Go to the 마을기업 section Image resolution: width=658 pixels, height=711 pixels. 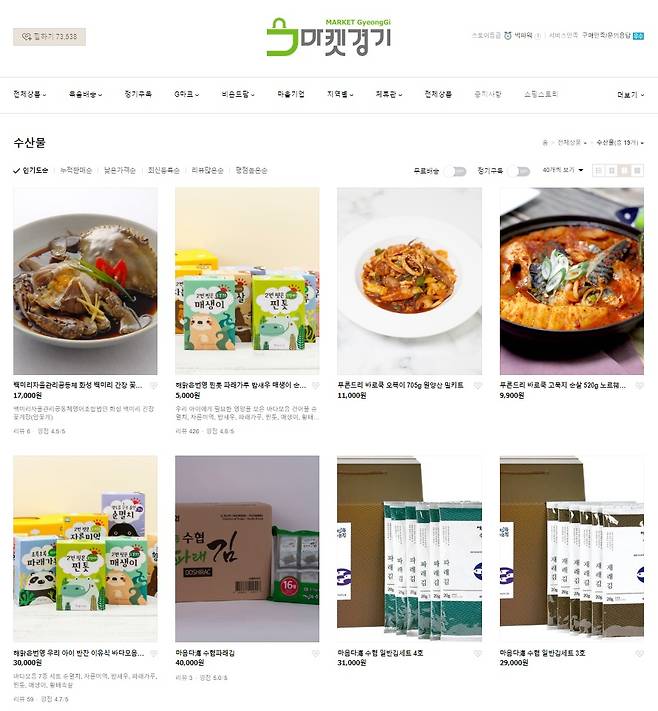click(290, 94)
